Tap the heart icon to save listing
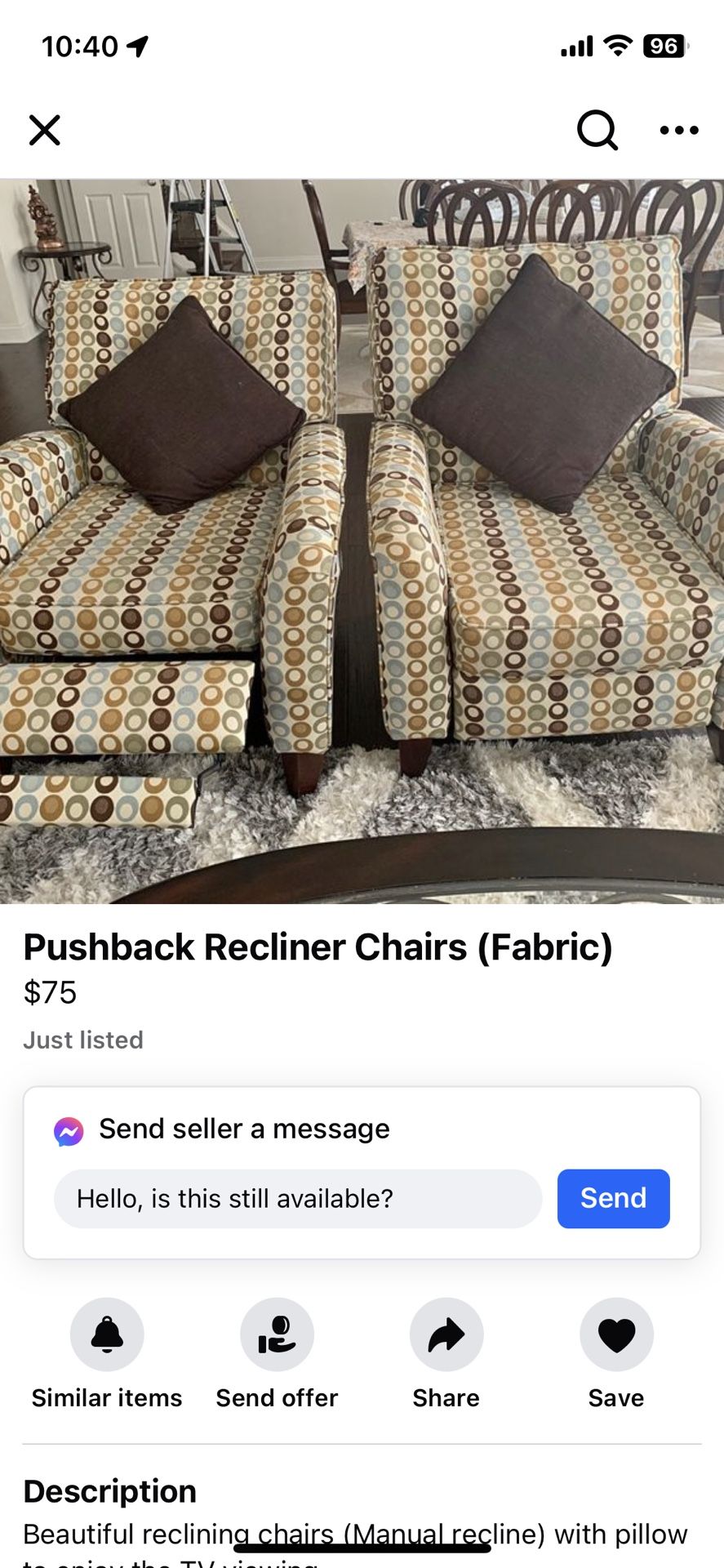This screenshot has height=1568, width=724. pyautogui.click(x=615, y=1334)
